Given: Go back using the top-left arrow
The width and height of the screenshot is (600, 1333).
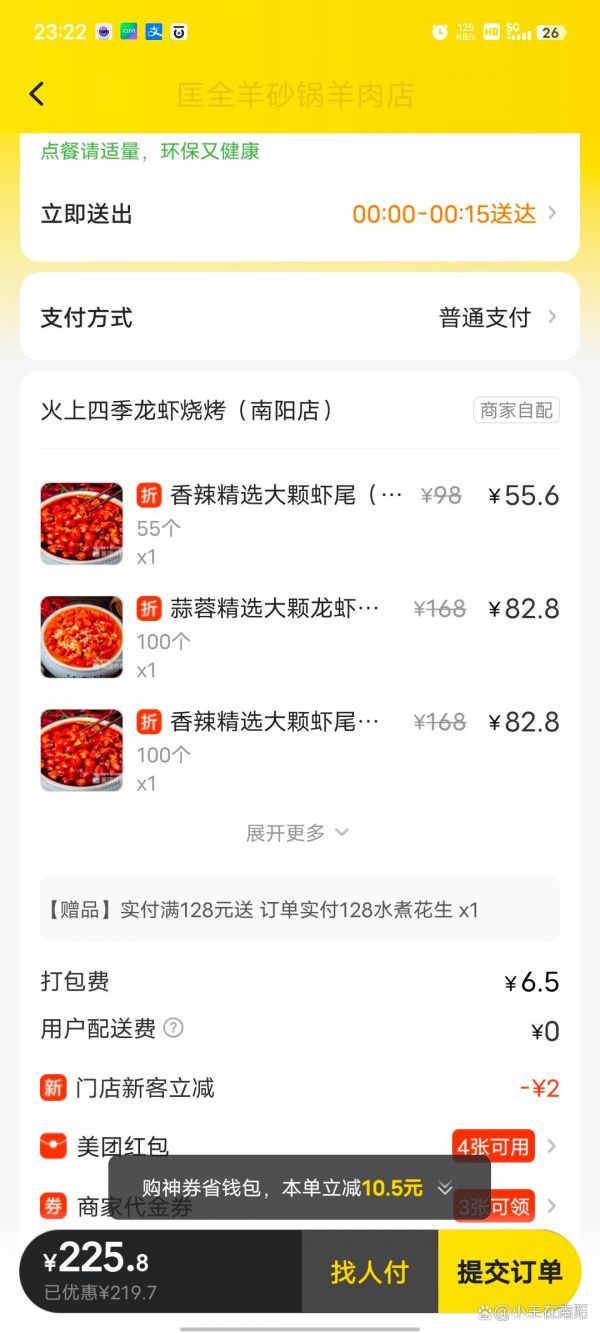Looking at the screenshot, I should point(37,94).
